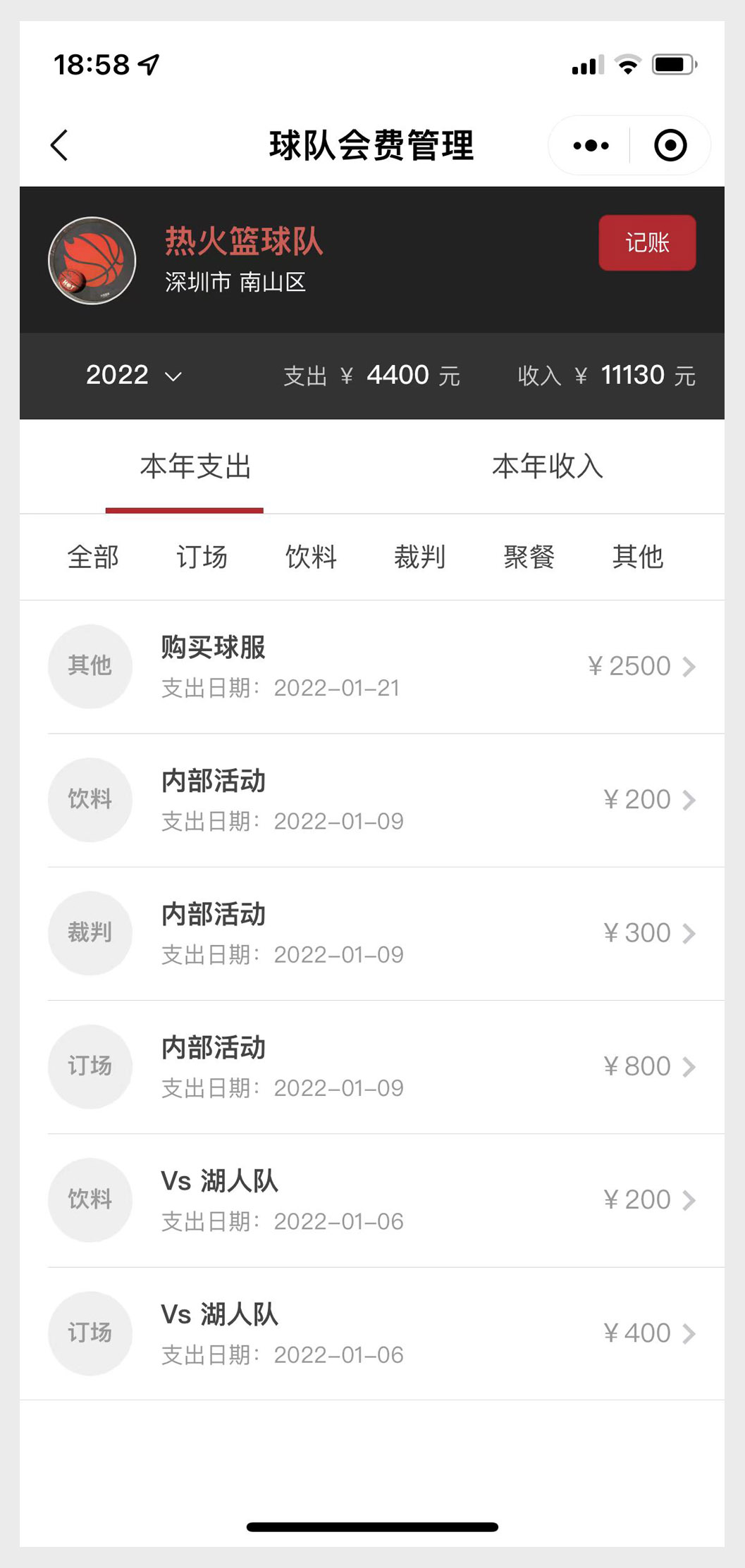Open 内部活动 裁判 ¥300 expense record

point(372,933)
